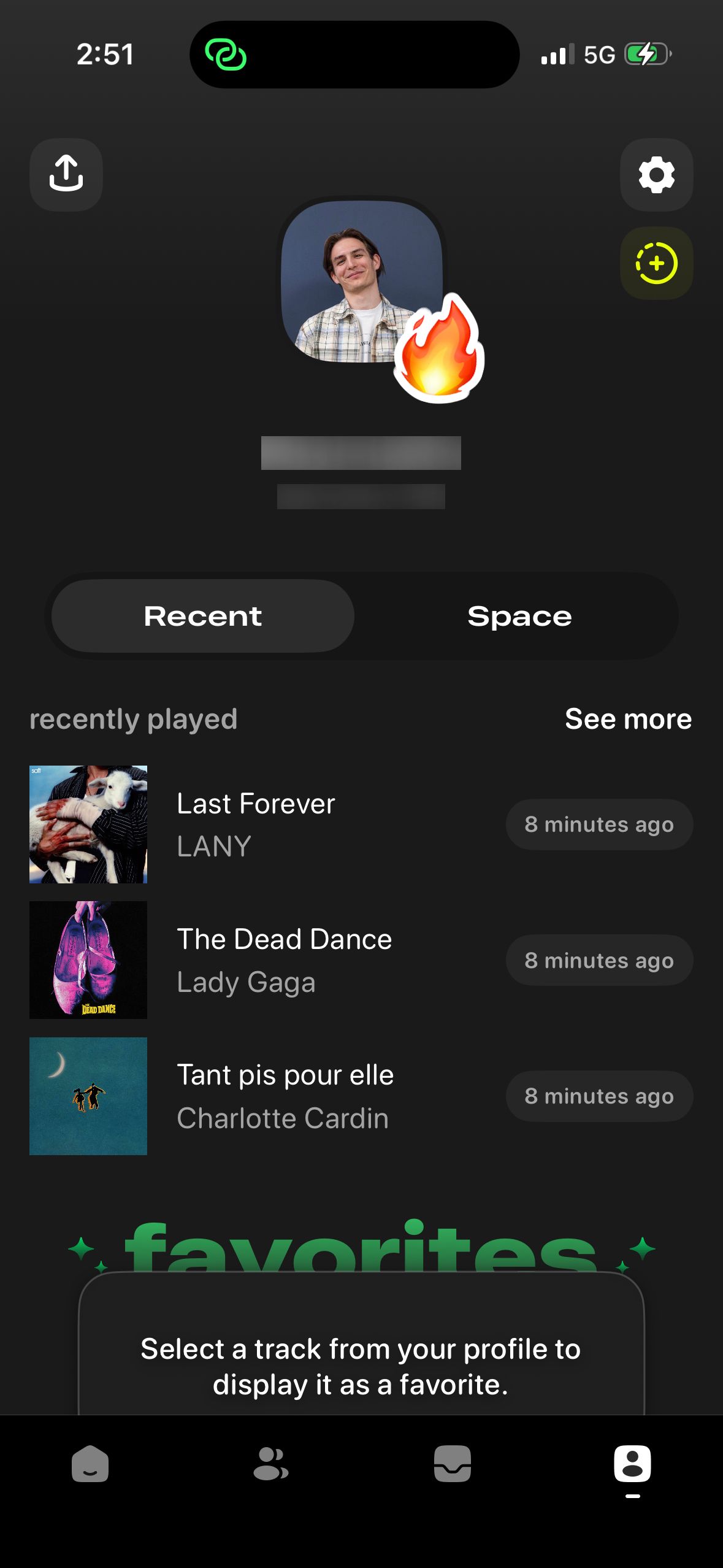Share the profile via the upload icon
This screenshot has width=723, height=1568.
click(66, 174)
